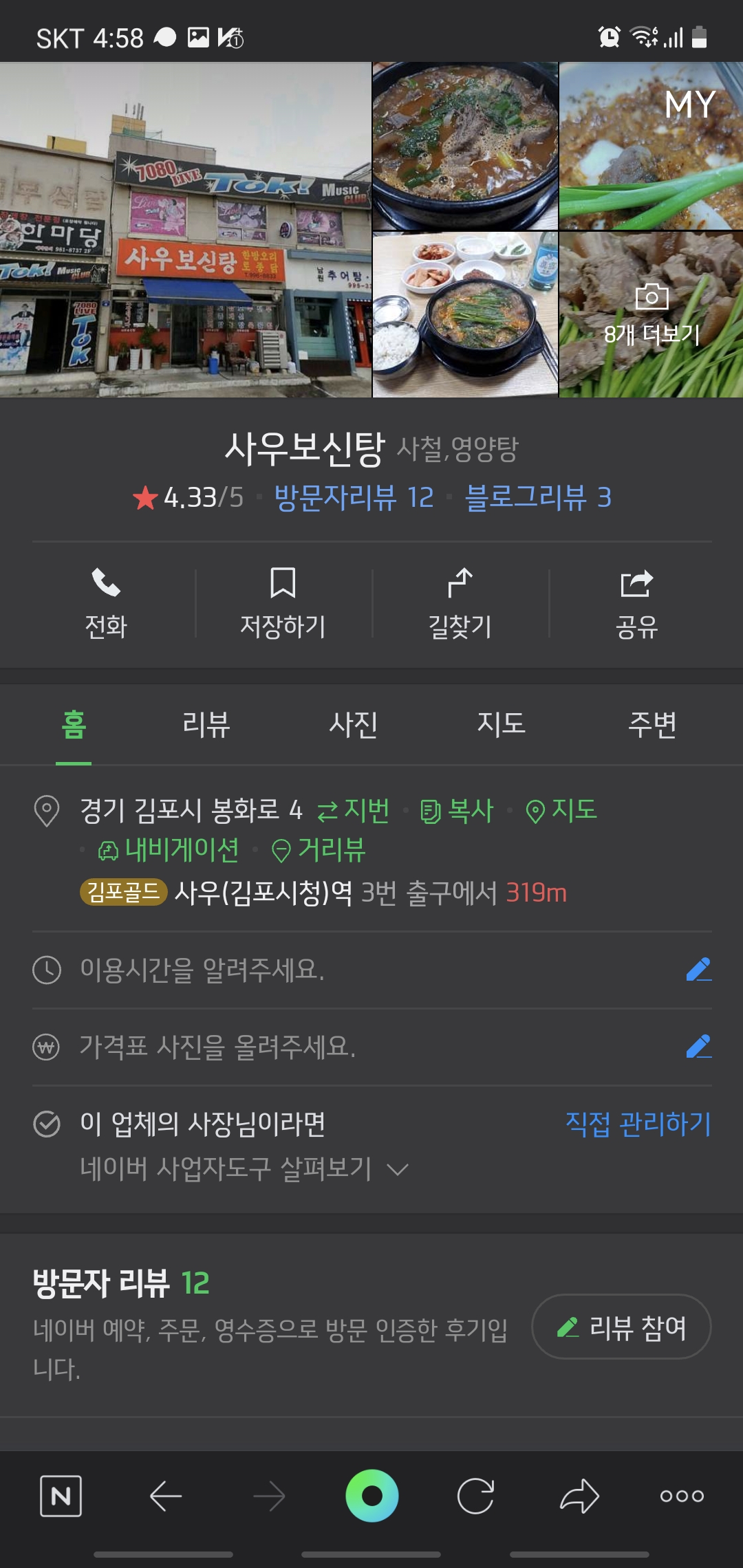Switch to the 사진 tab
The width and height of the screenshot is (743, 1568).
pyautogui.click(x=354, y=724)
